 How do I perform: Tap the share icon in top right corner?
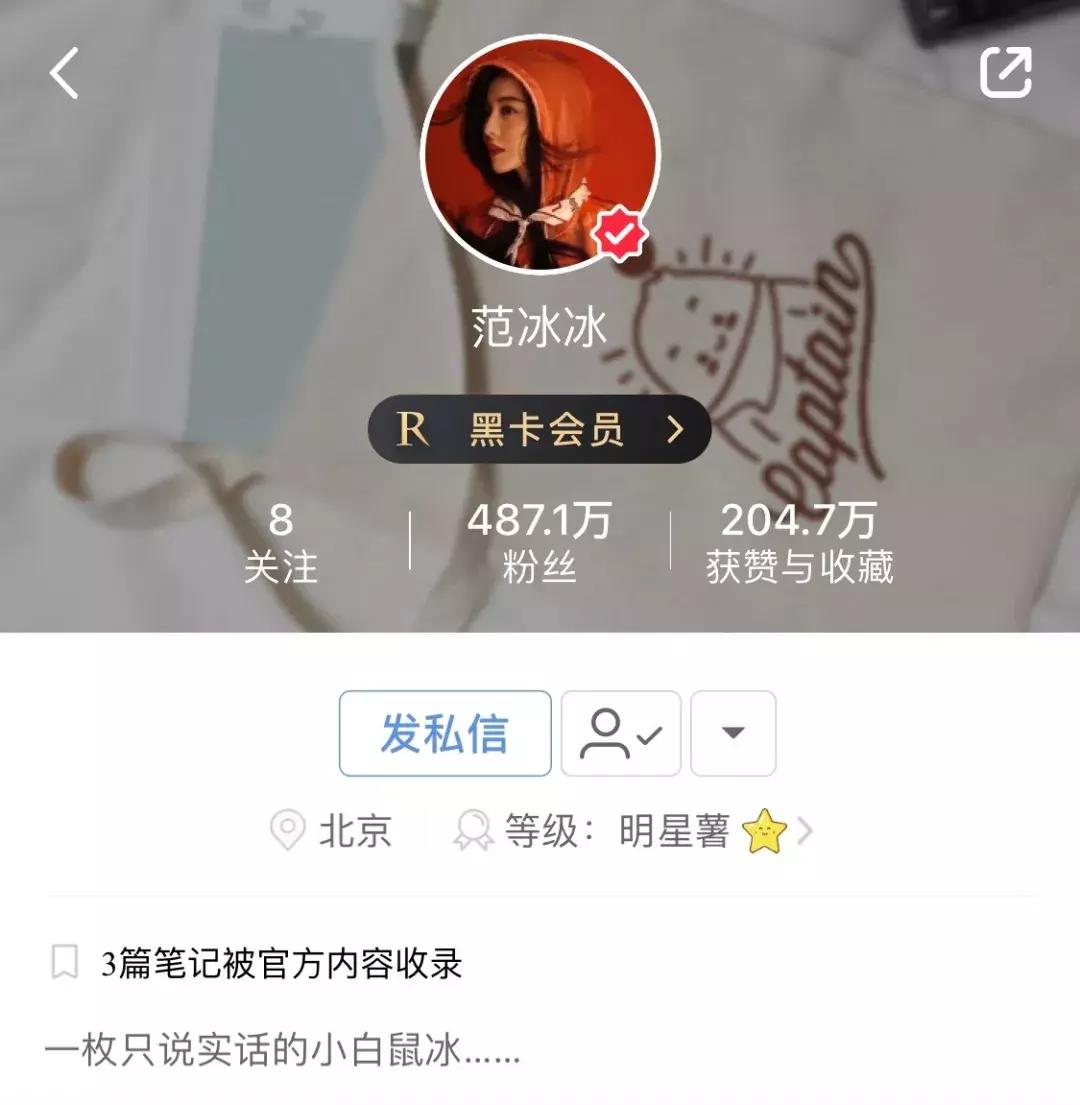click(x=1007, y=71)
